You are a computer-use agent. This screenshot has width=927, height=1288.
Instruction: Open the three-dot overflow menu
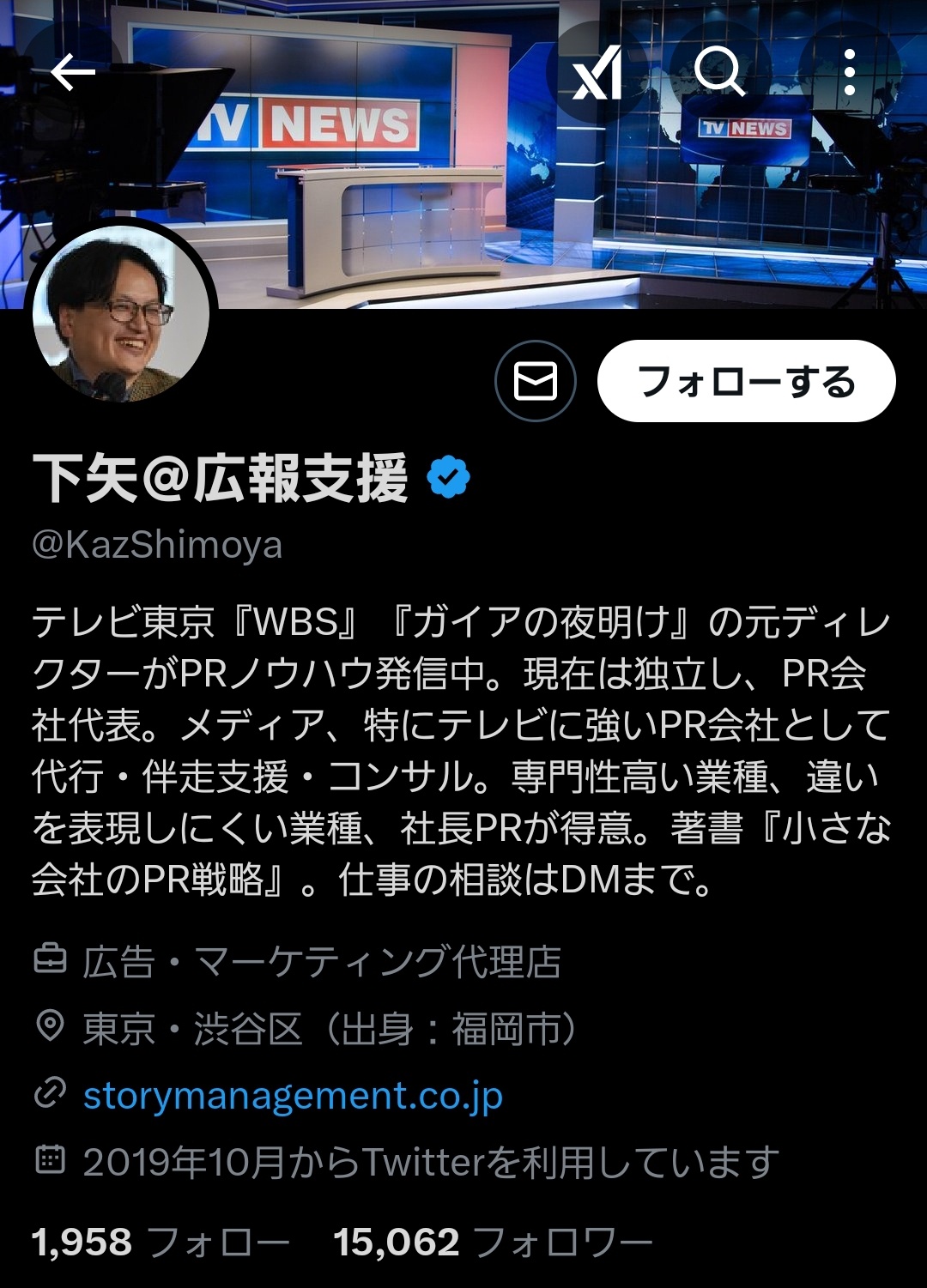[849, 73]
